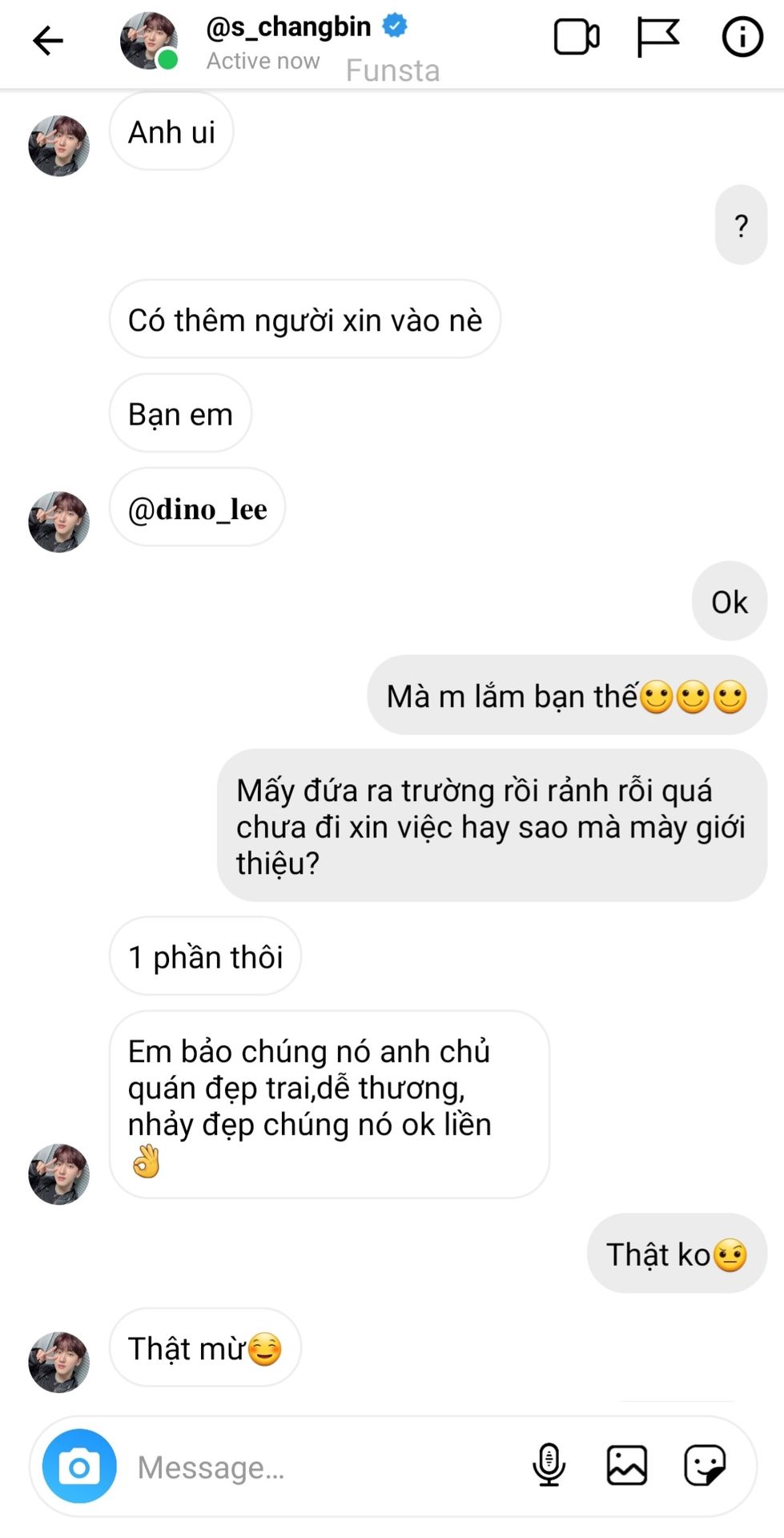Open the sticker picker
This screenshot has width=784, height=1538.
pos(705,1465)
